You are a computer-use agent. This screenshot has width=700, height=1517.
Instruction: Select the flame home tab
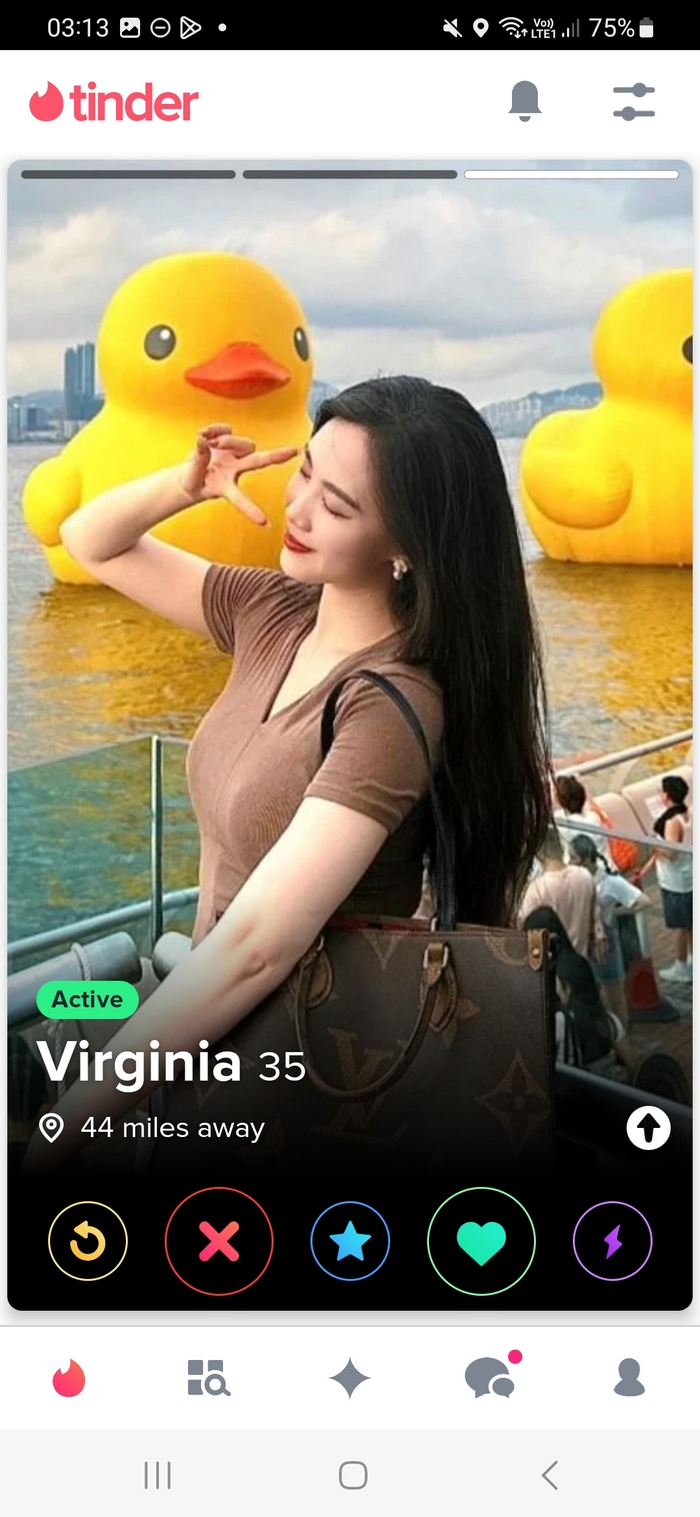[x=70, y=1377]
